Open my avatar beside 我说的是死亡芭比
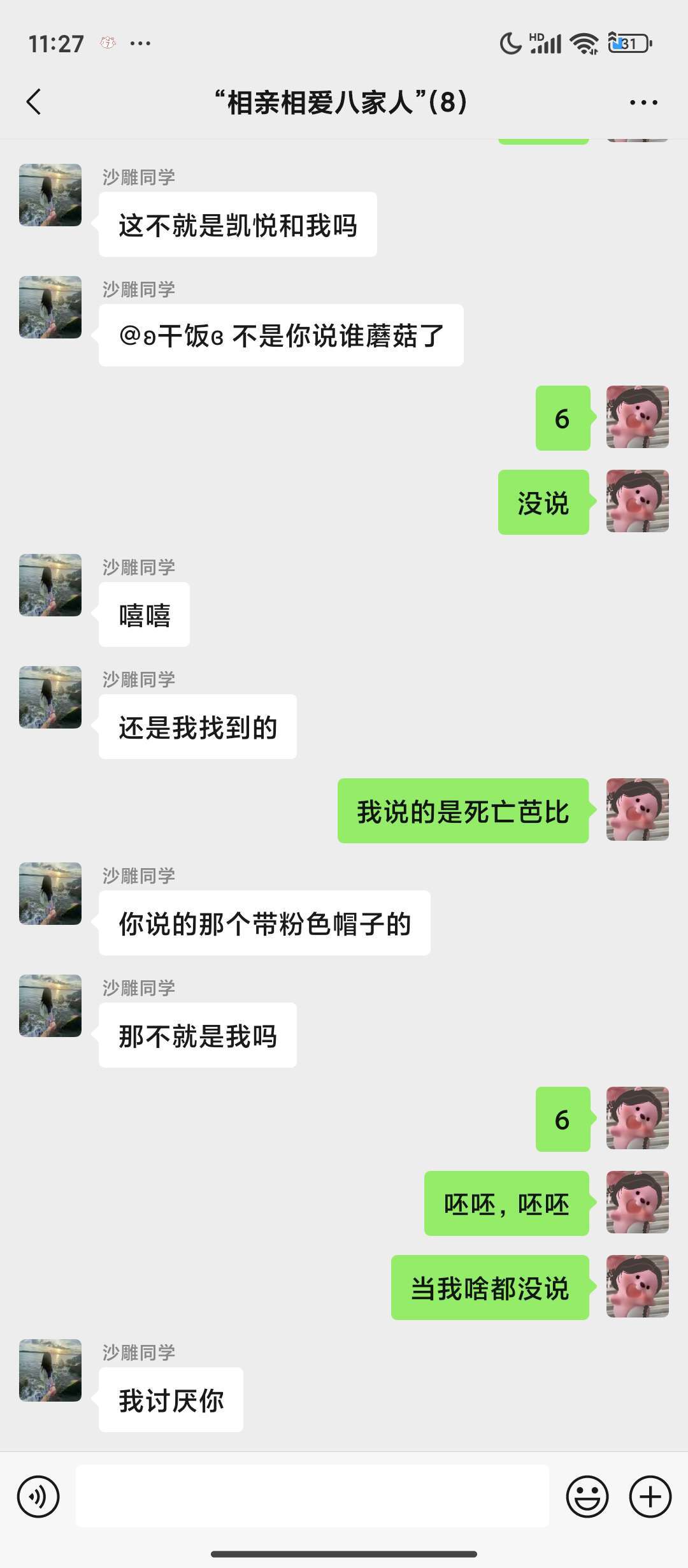 [637, 809]
